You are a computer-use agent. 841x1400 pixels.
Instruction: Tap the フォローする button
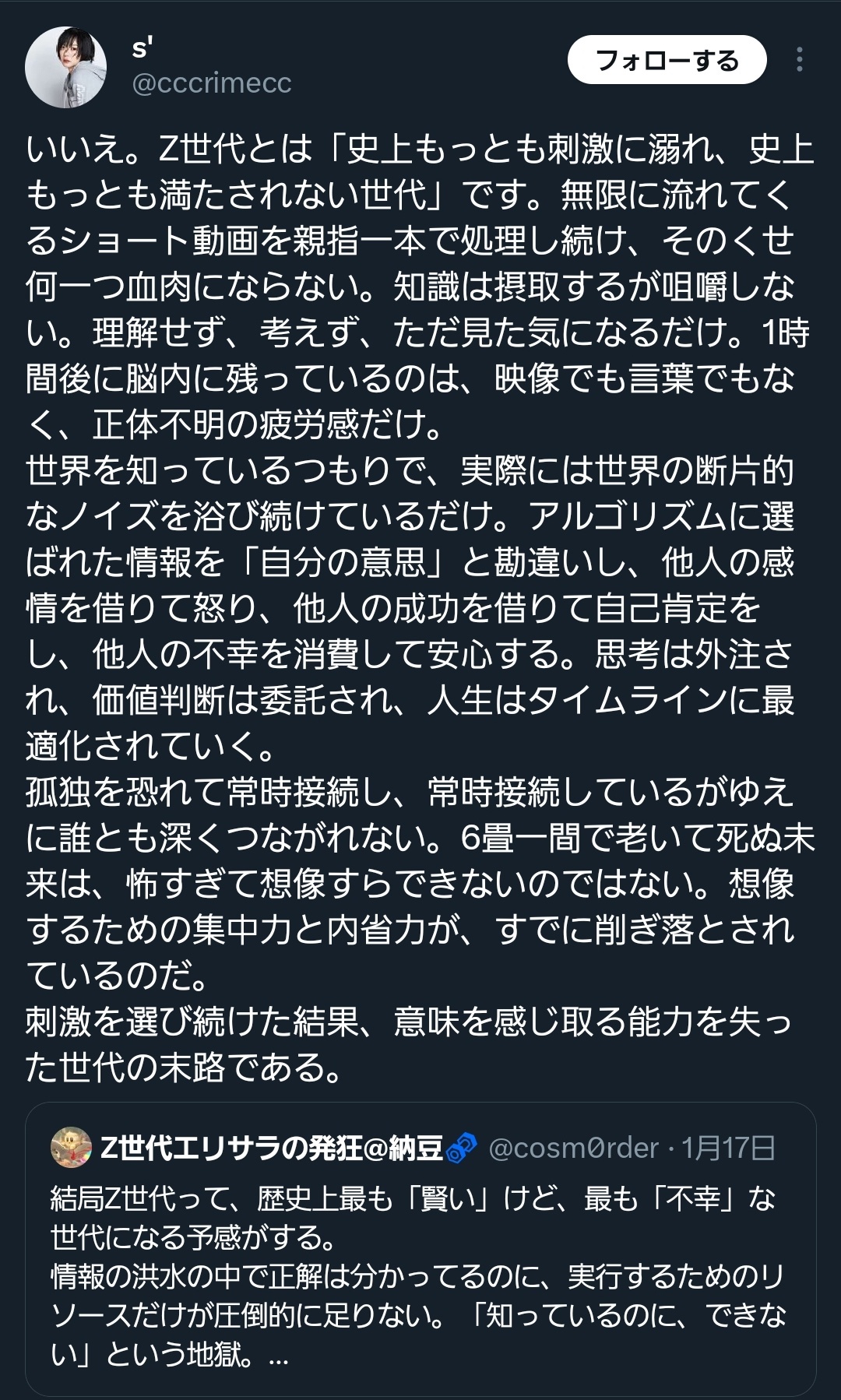click(667, 60)
